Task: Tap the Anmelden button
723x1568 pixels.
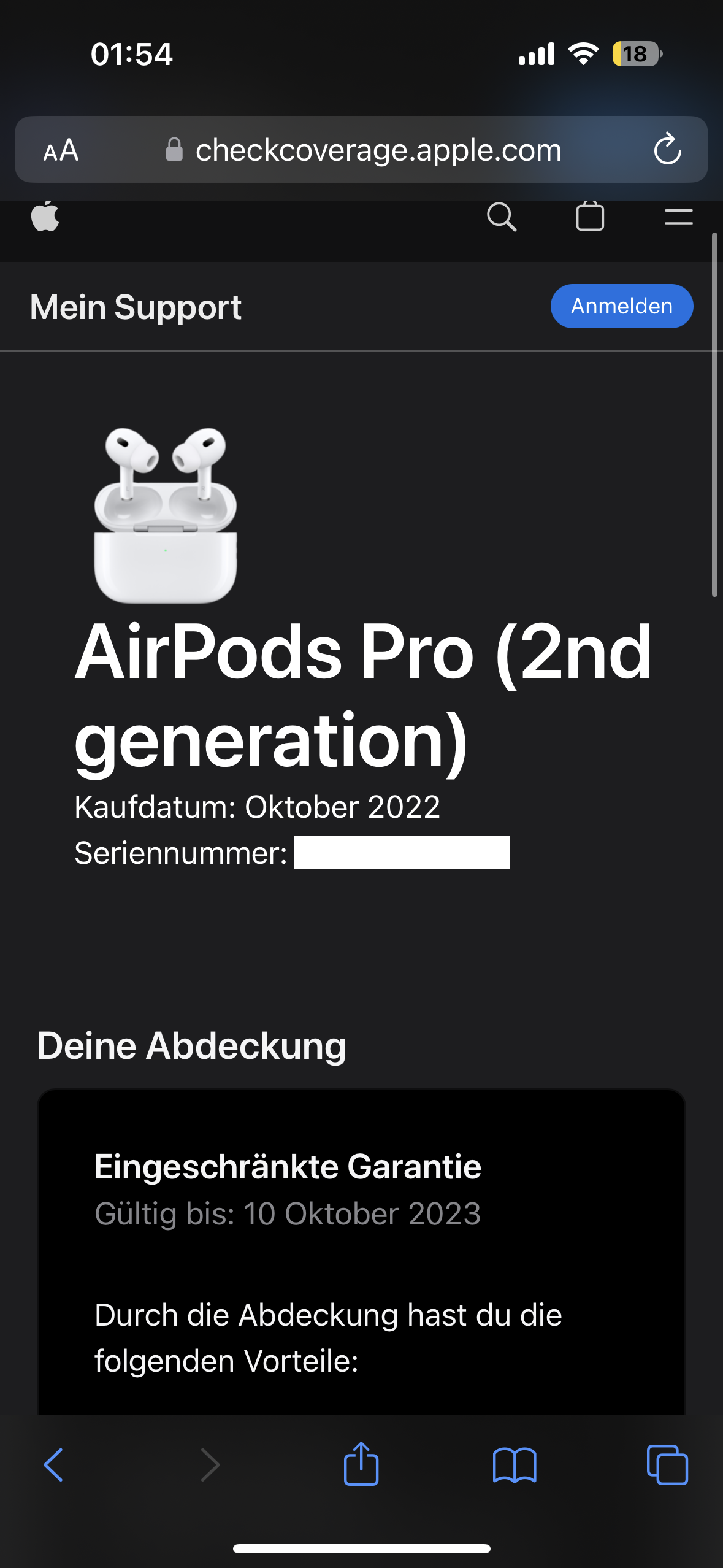Action: pyautogui.click(x=622, y=306)
